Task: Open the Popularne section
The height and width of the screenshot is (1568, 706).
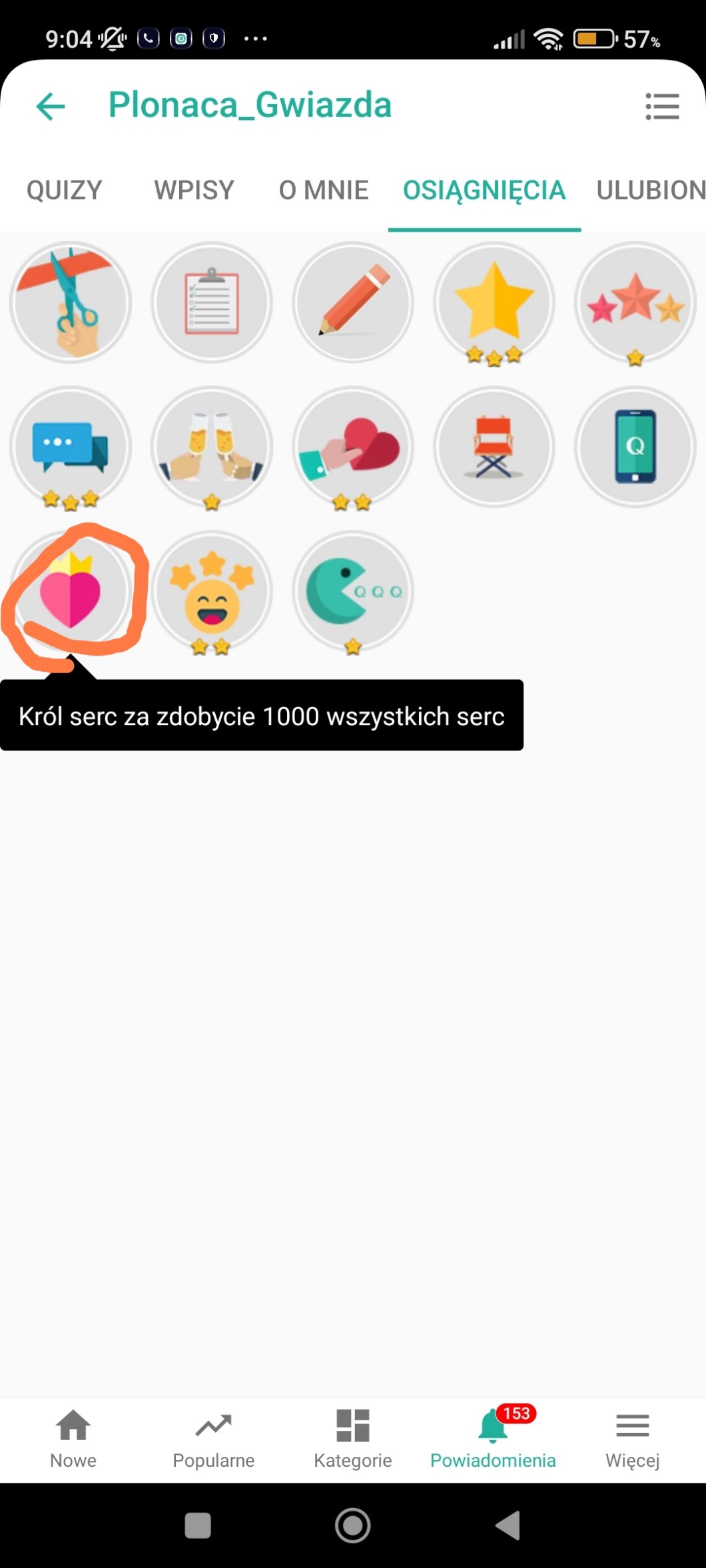Action: click(213, 1438)
